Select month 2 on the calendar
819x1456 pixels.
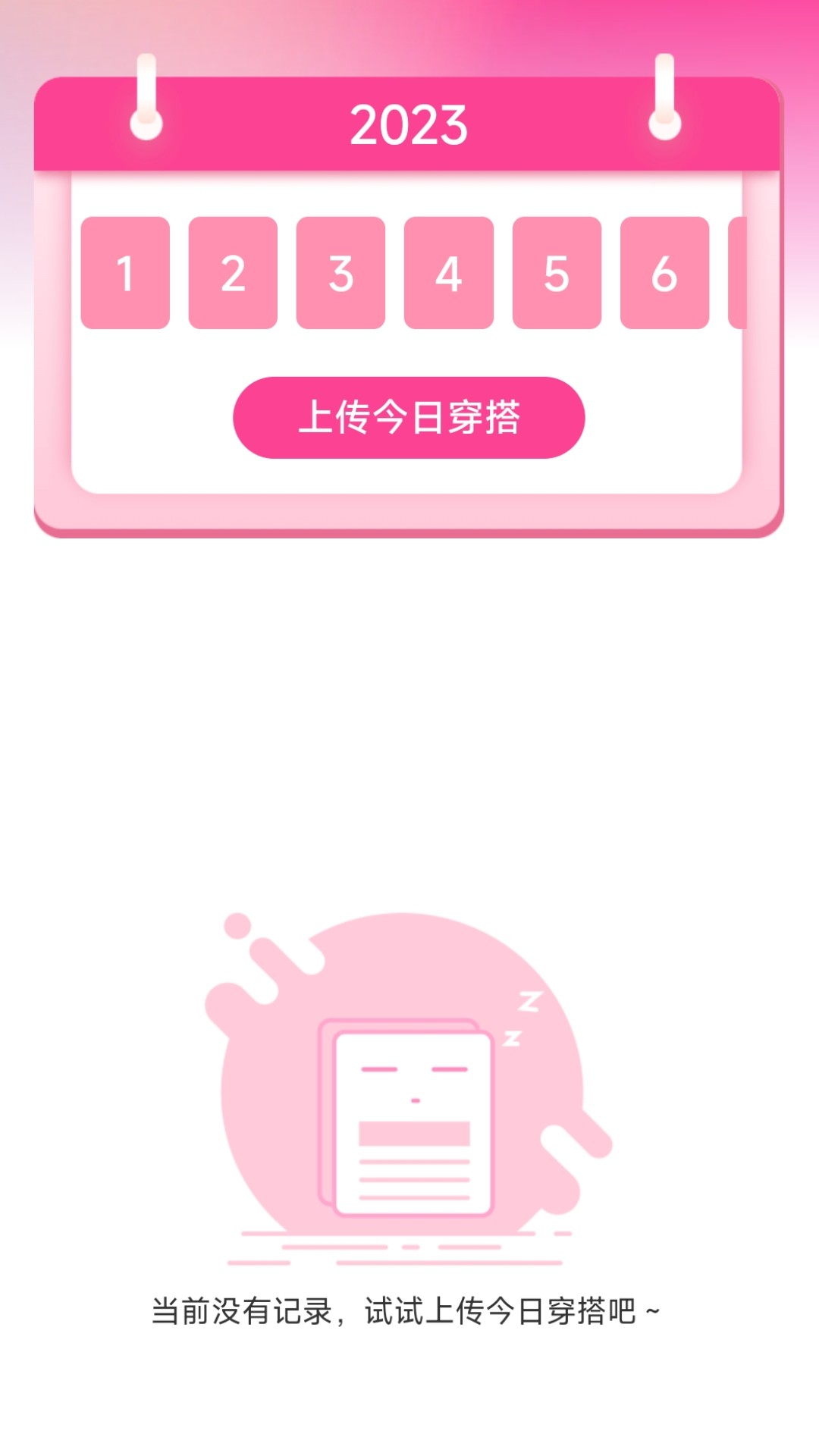tap(234, 273)
